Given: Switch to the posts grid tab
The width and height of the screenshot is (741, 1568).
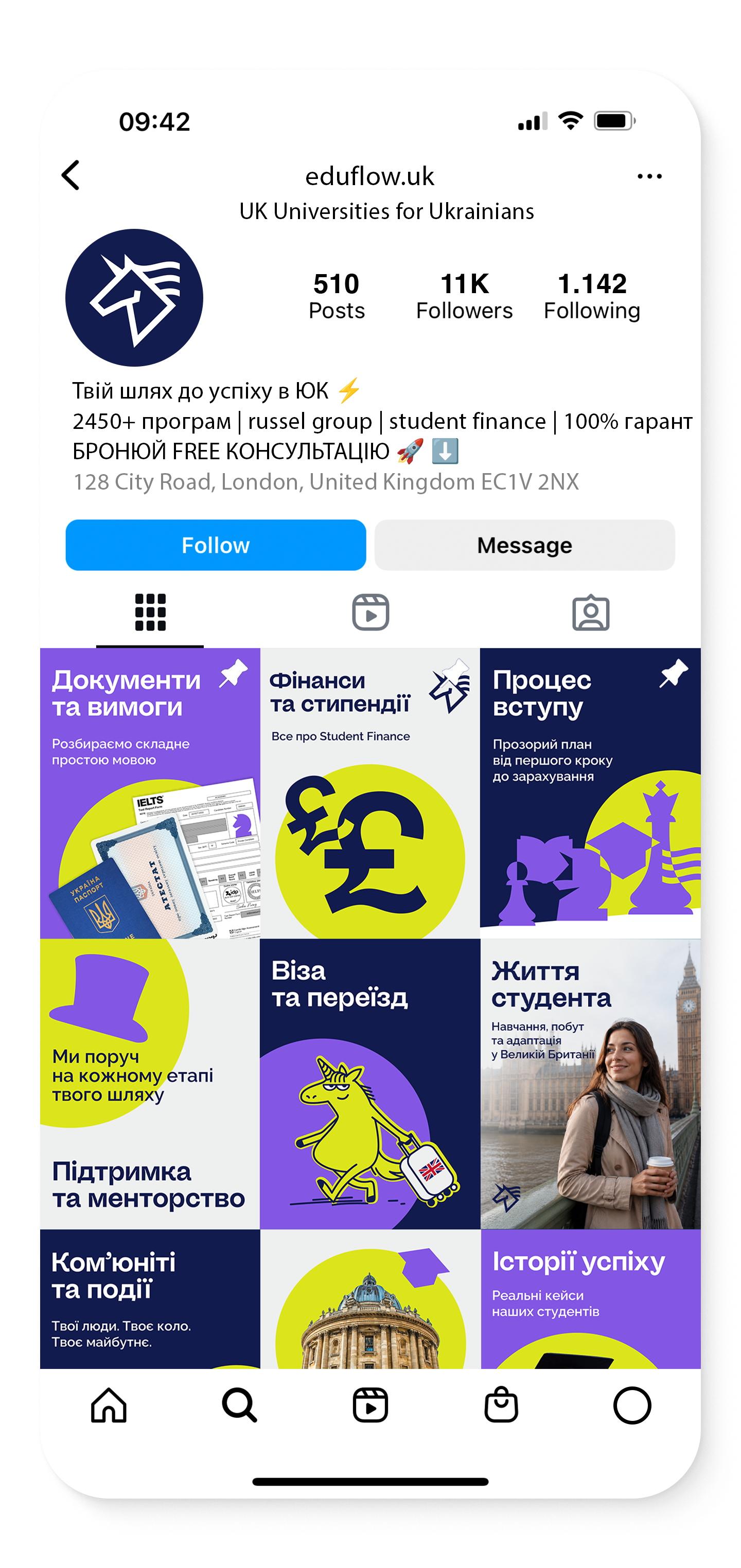Looking at the screenshot, I should tap(150, 612).
